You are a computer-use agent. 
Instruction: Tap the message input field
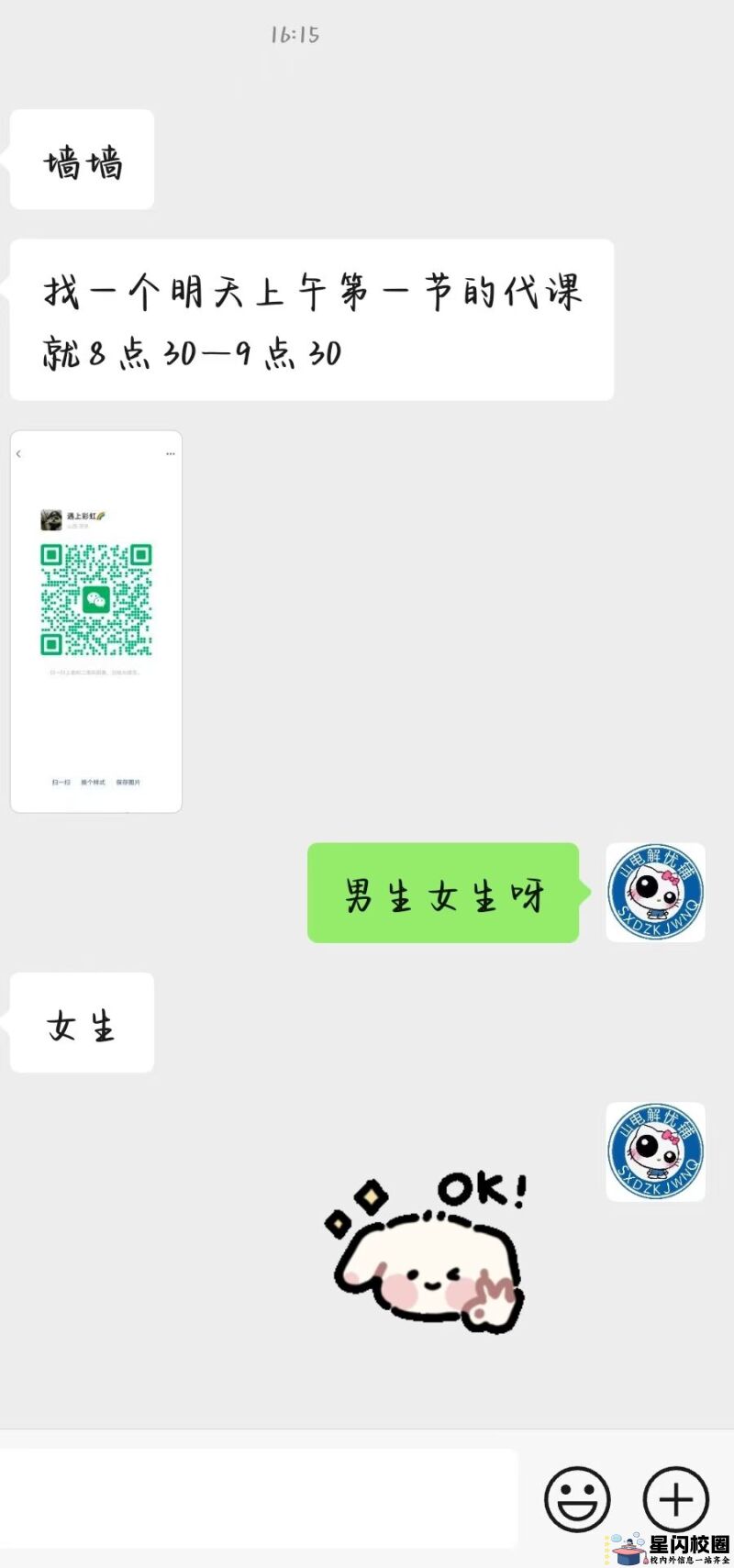pos(259,1499)
